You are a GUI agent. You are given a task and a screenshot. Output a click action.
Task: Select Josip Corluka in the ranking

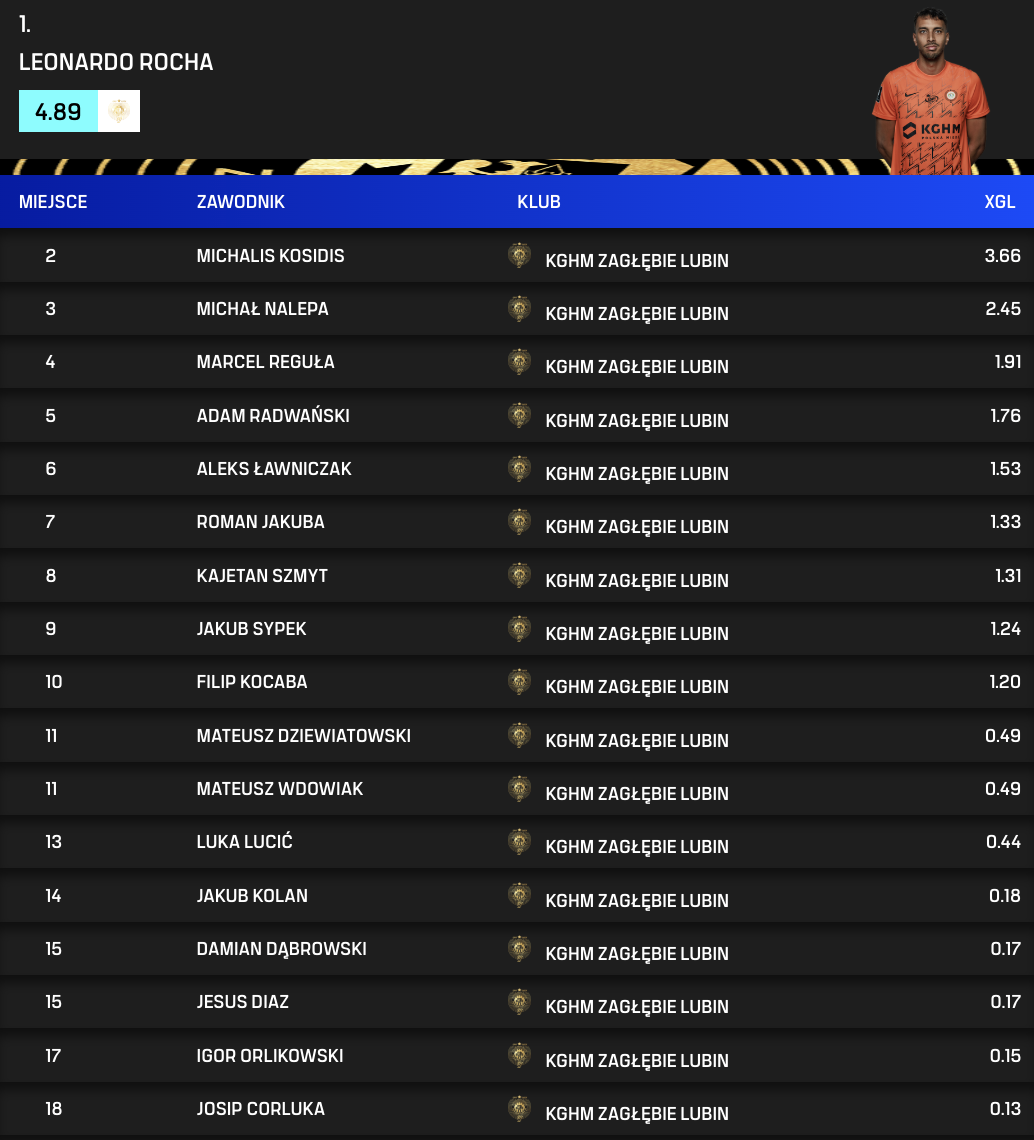(x=260, y=1109)
